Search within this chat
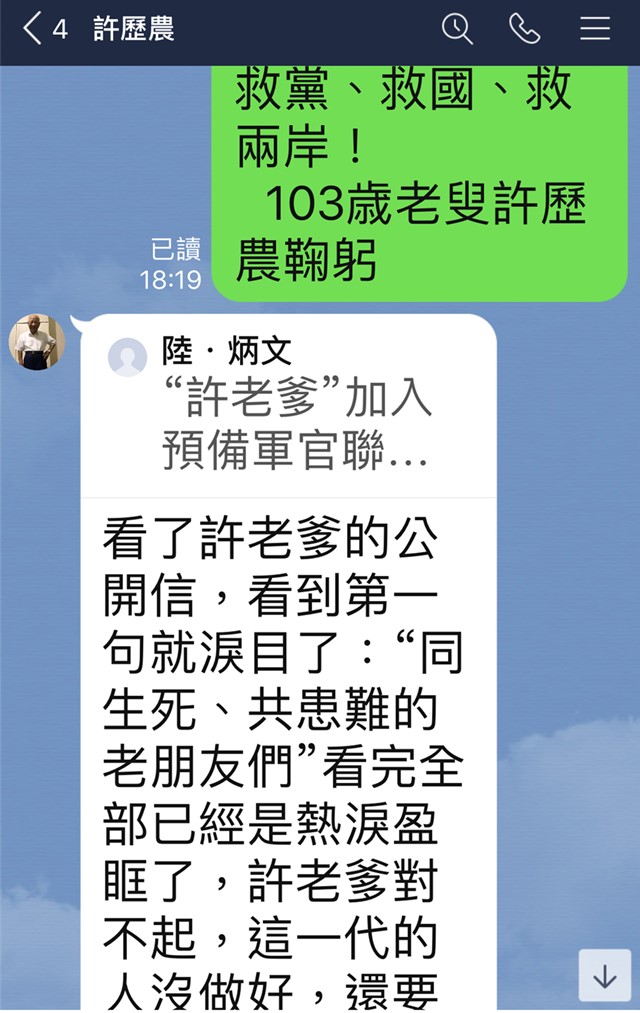This screenshot has height=1013, width=640. [457, 29]
